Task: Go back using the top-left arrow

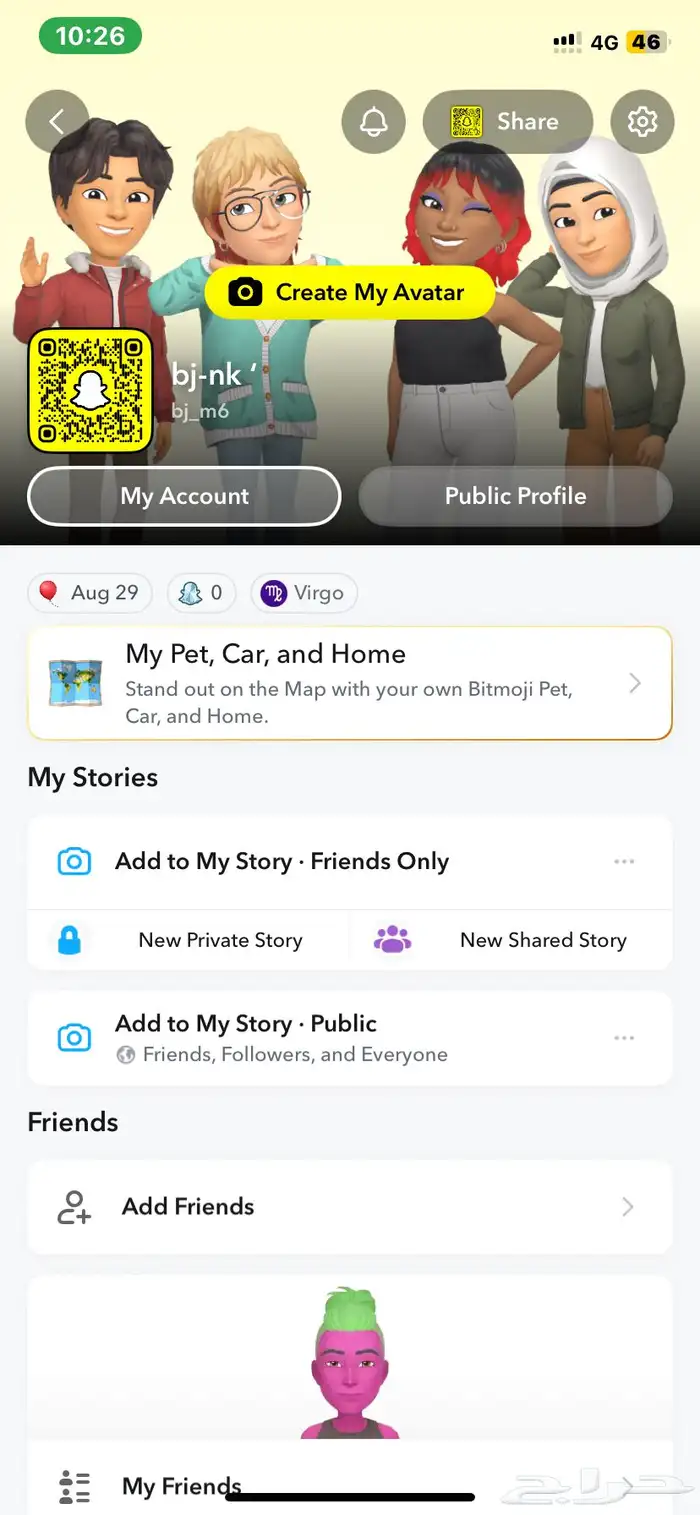Action: click(x=57, y=122)
